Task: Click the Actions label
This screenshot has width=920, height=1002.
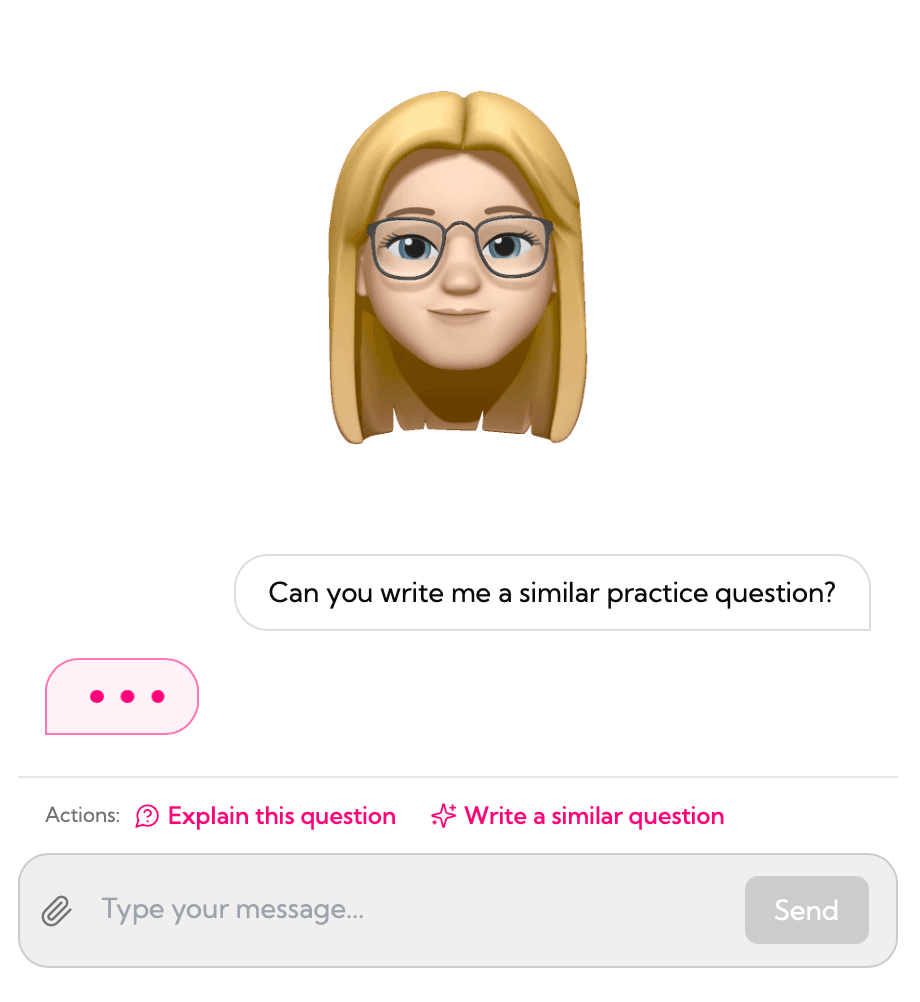Action: (x=81, y=815)
